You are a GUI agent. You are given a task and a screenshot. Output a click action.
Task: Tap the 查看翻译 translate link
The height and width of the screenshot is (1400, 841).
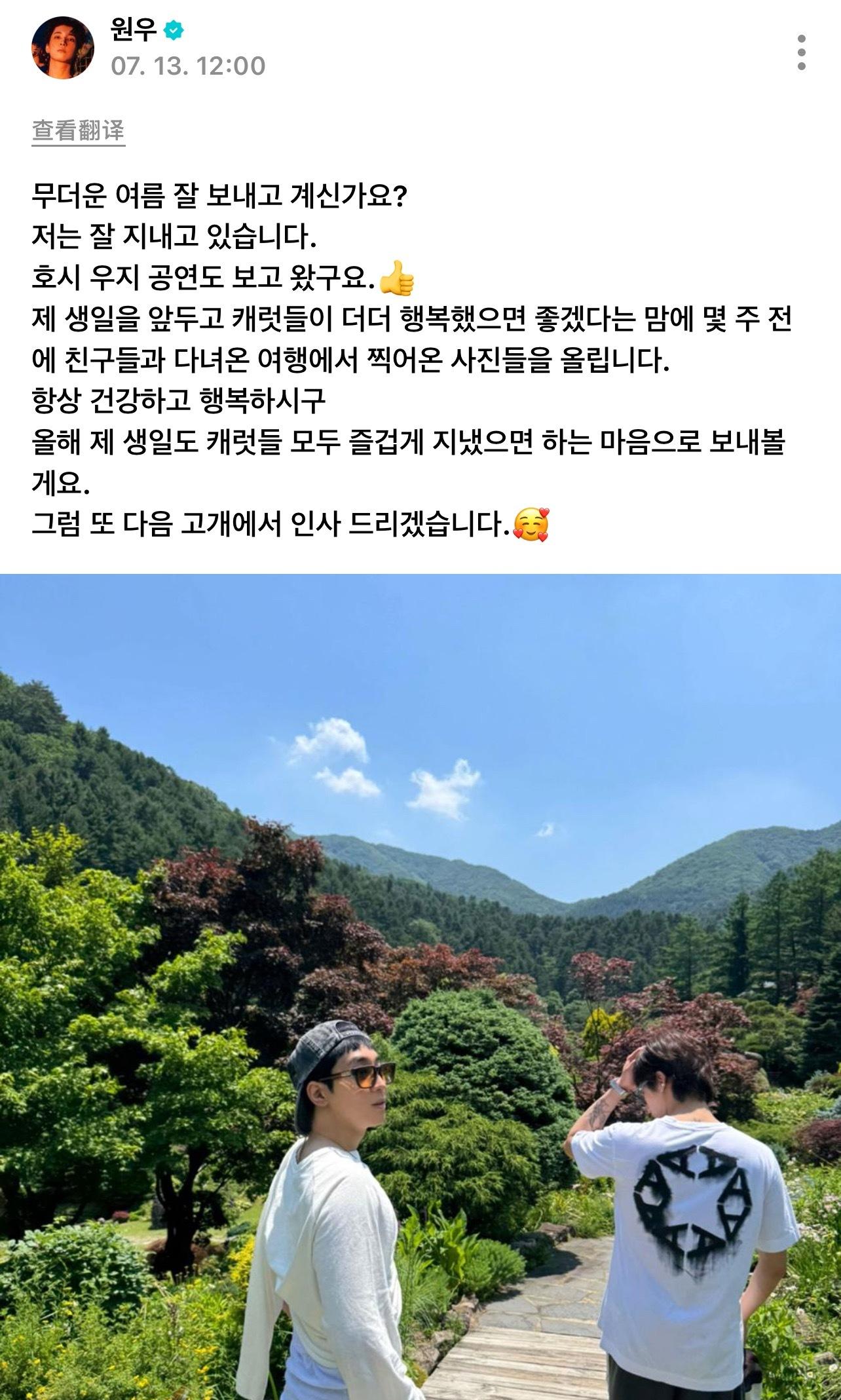point(79,131)
